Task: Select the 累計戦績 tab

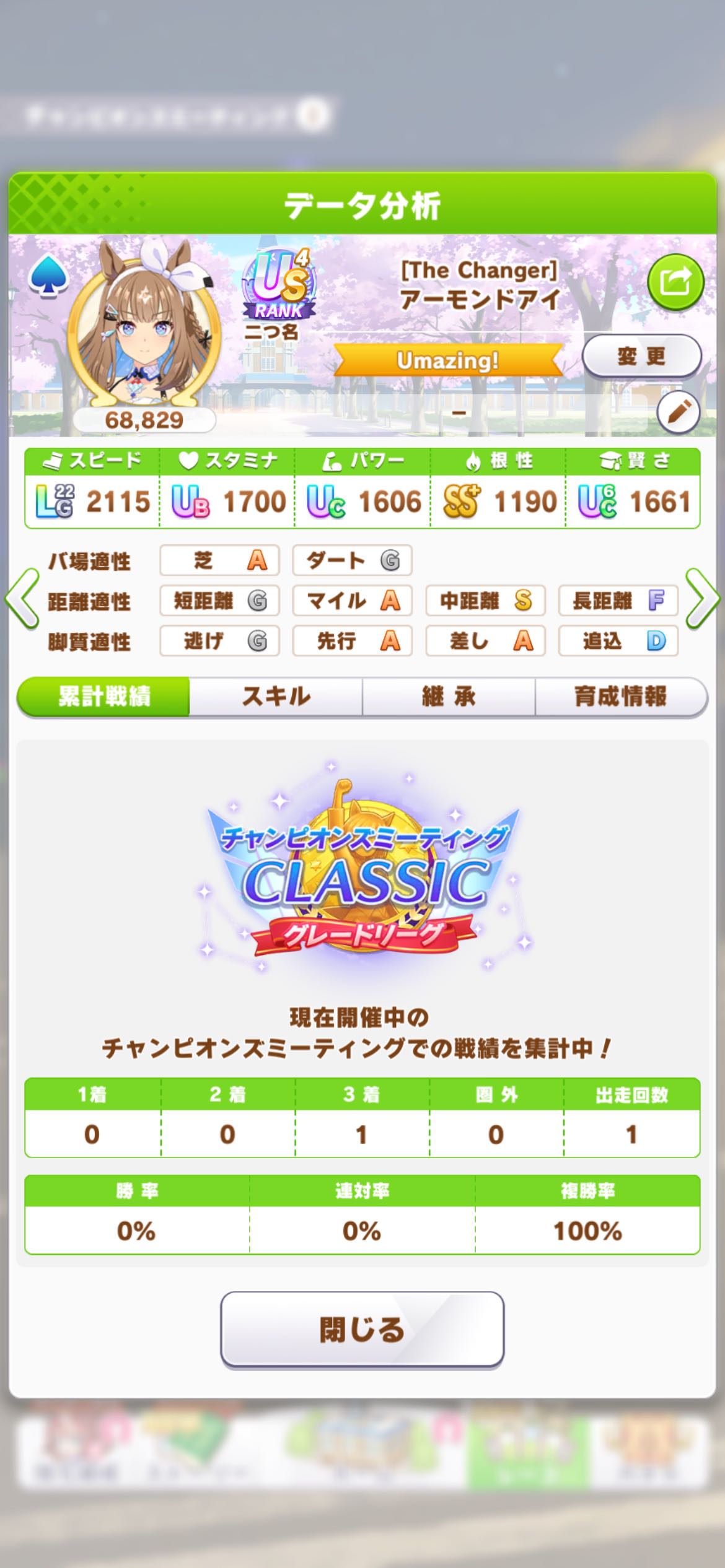Action: [x=103, y=697]
